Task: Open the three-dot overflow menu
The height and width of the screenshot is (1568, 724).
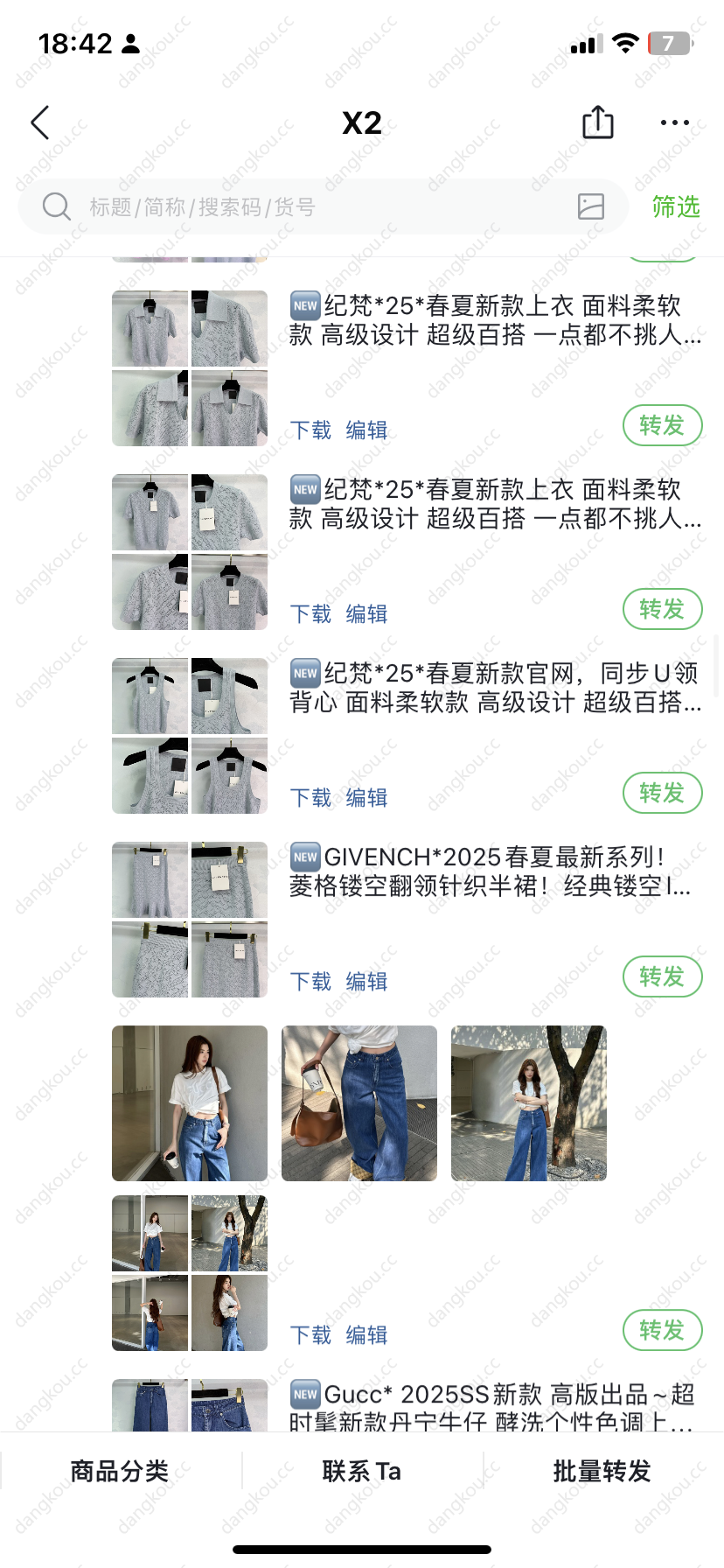Action: (674, 122)
